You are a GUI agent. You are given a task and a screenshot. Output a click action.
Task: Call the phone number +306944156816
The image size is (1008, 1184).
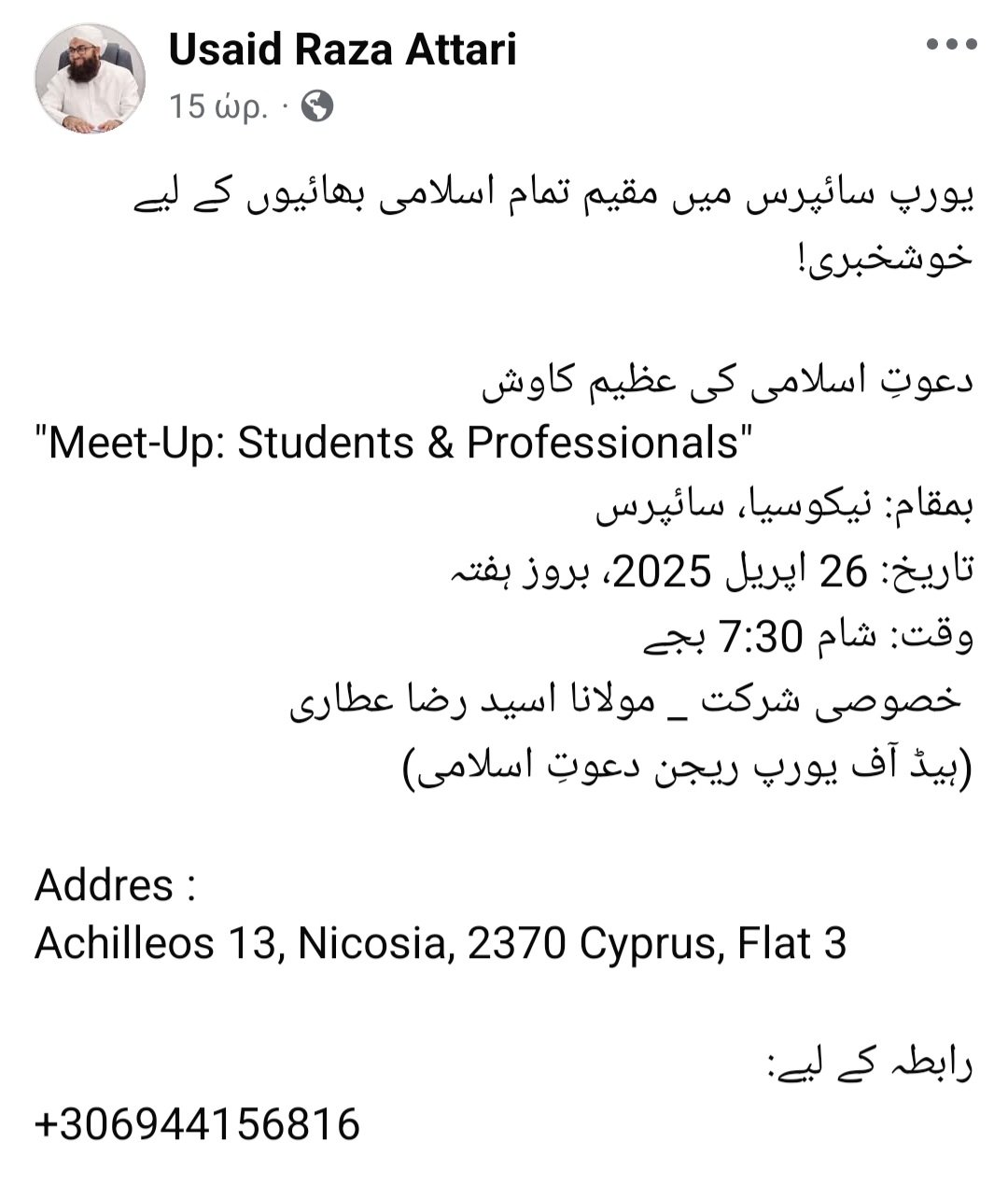tap(197, 1123)
